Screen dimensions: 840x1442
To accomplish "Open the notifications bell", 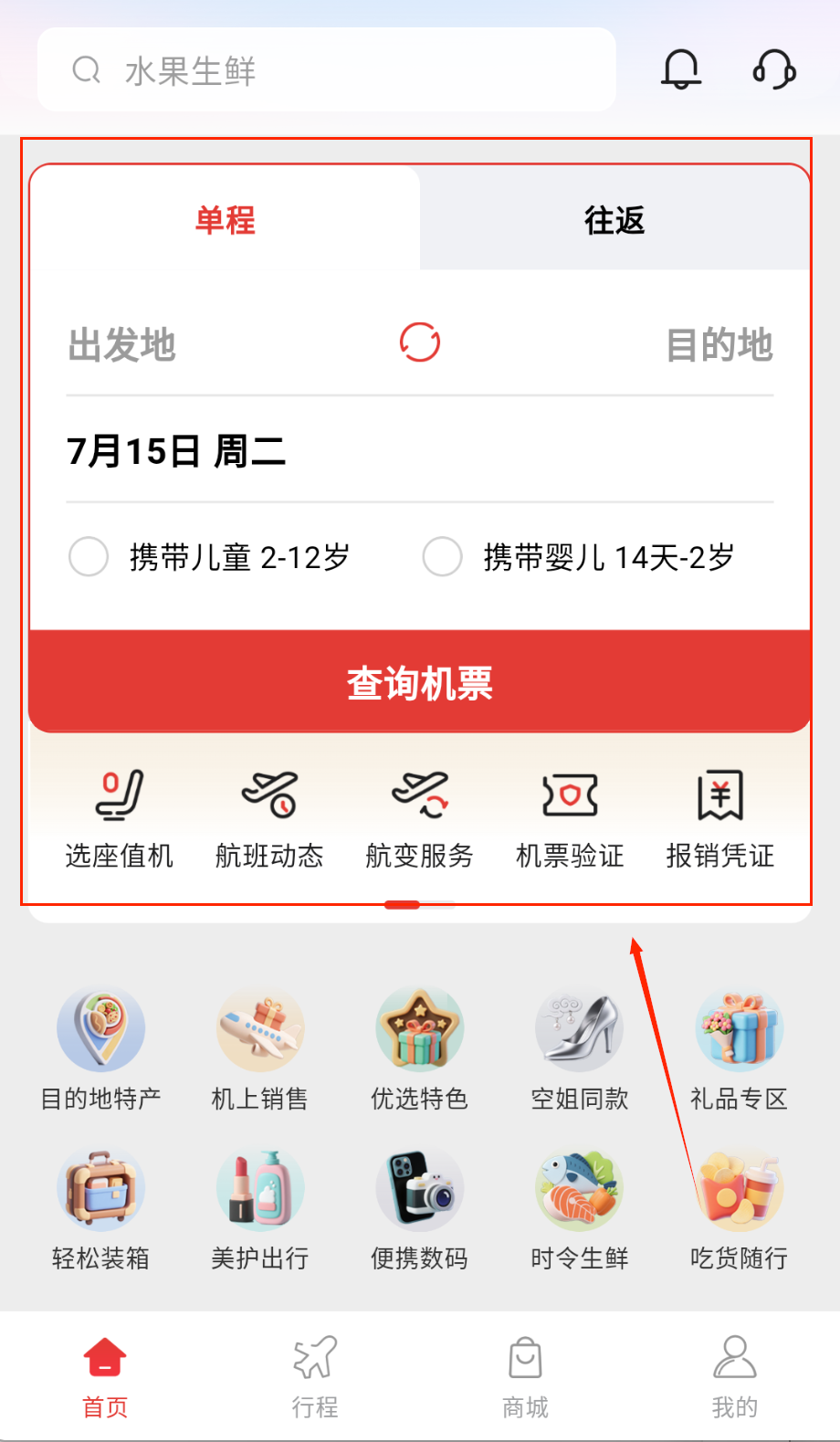I will [681, 69].
